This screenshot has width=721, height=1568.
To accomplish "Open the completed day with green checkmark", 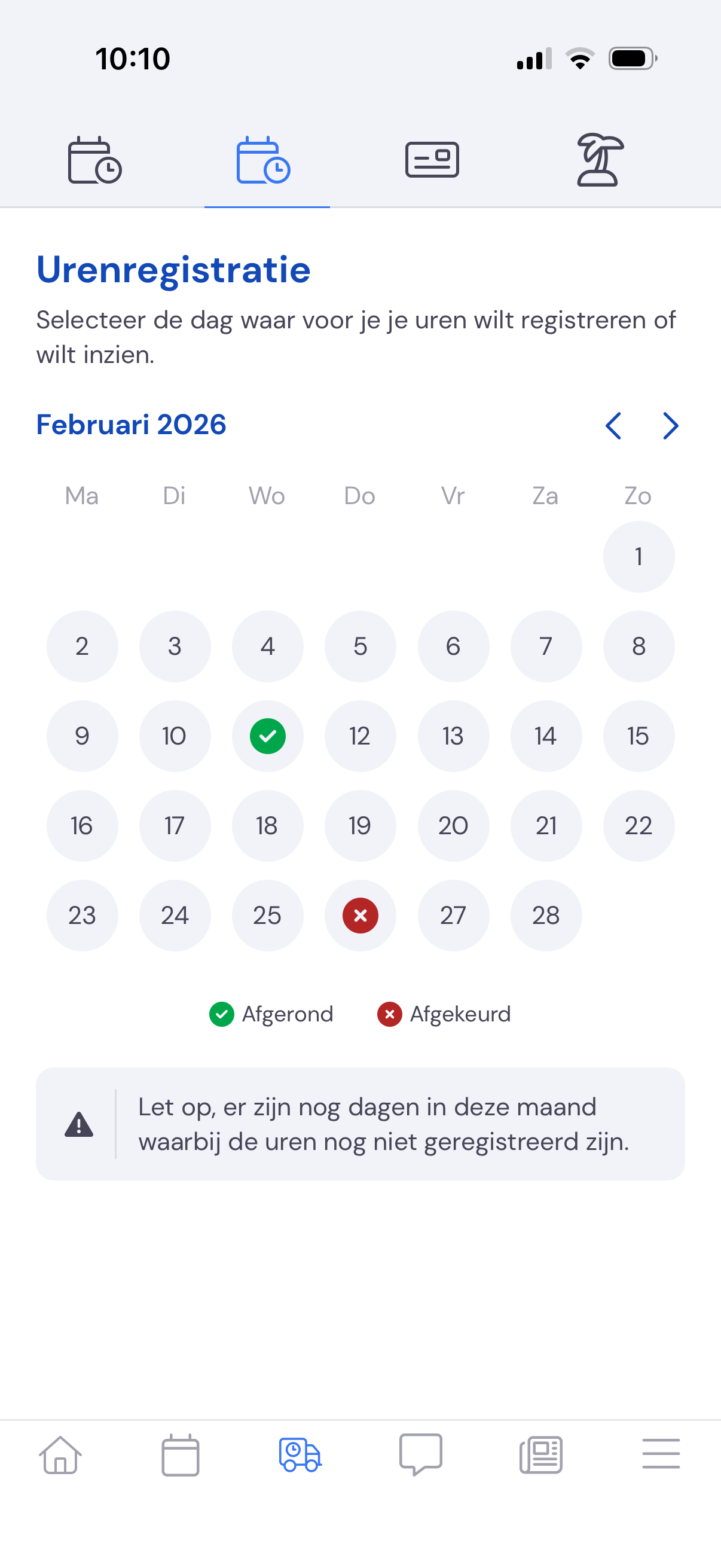I will click(268, 736).
